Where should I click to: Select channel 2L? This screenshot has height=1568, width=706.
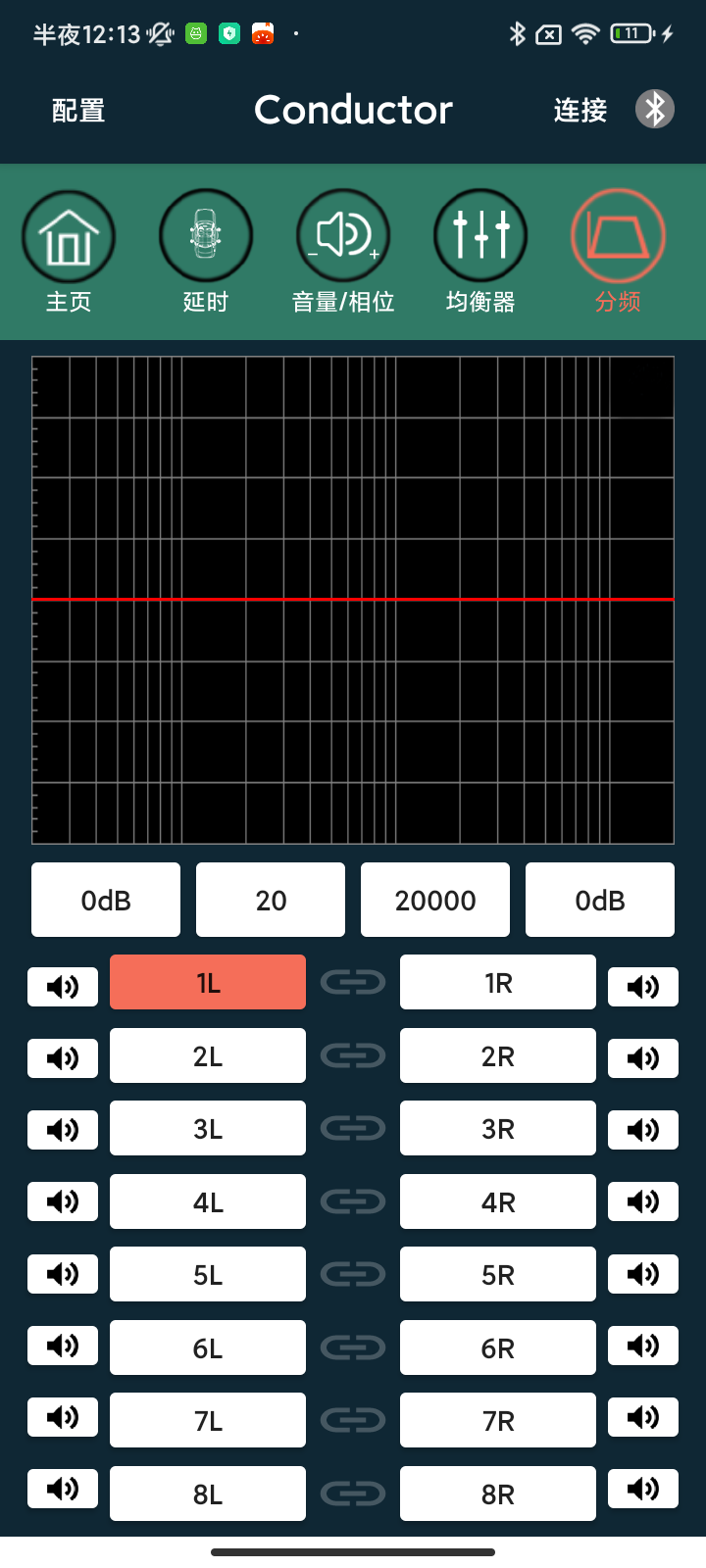(x=208, y=1055)
